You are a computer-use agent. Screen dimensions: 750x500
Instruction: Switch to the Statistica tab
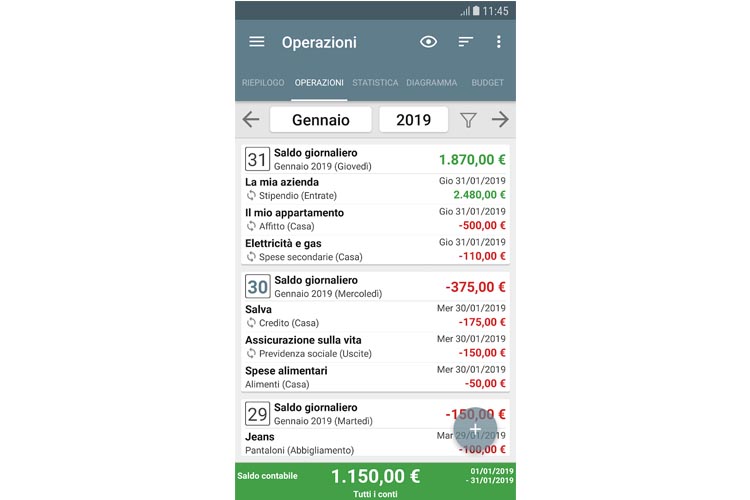click(x=375, y=83)
